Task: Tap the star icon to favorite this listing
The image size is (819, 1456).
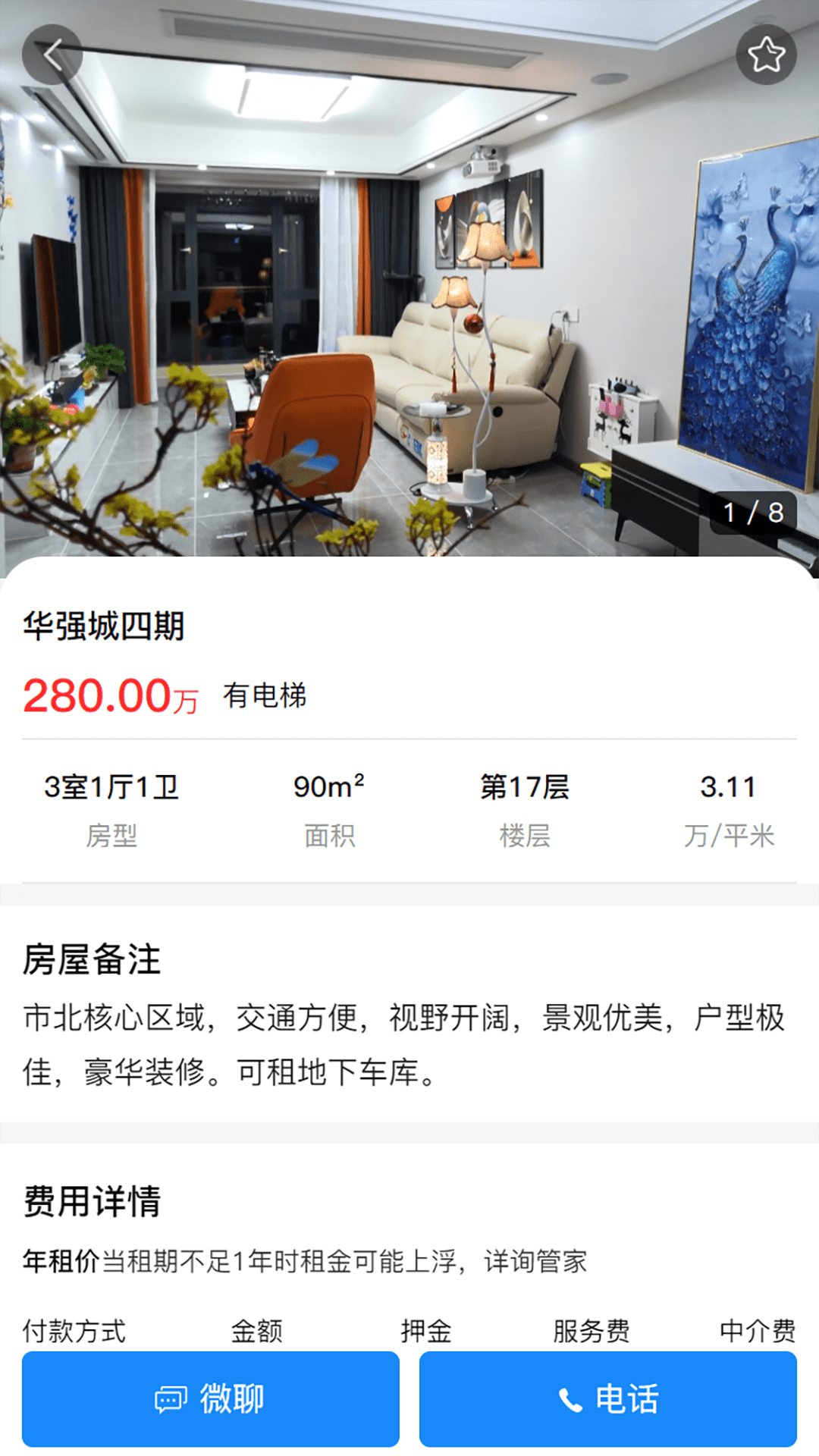Action: [x=767, y=54]
